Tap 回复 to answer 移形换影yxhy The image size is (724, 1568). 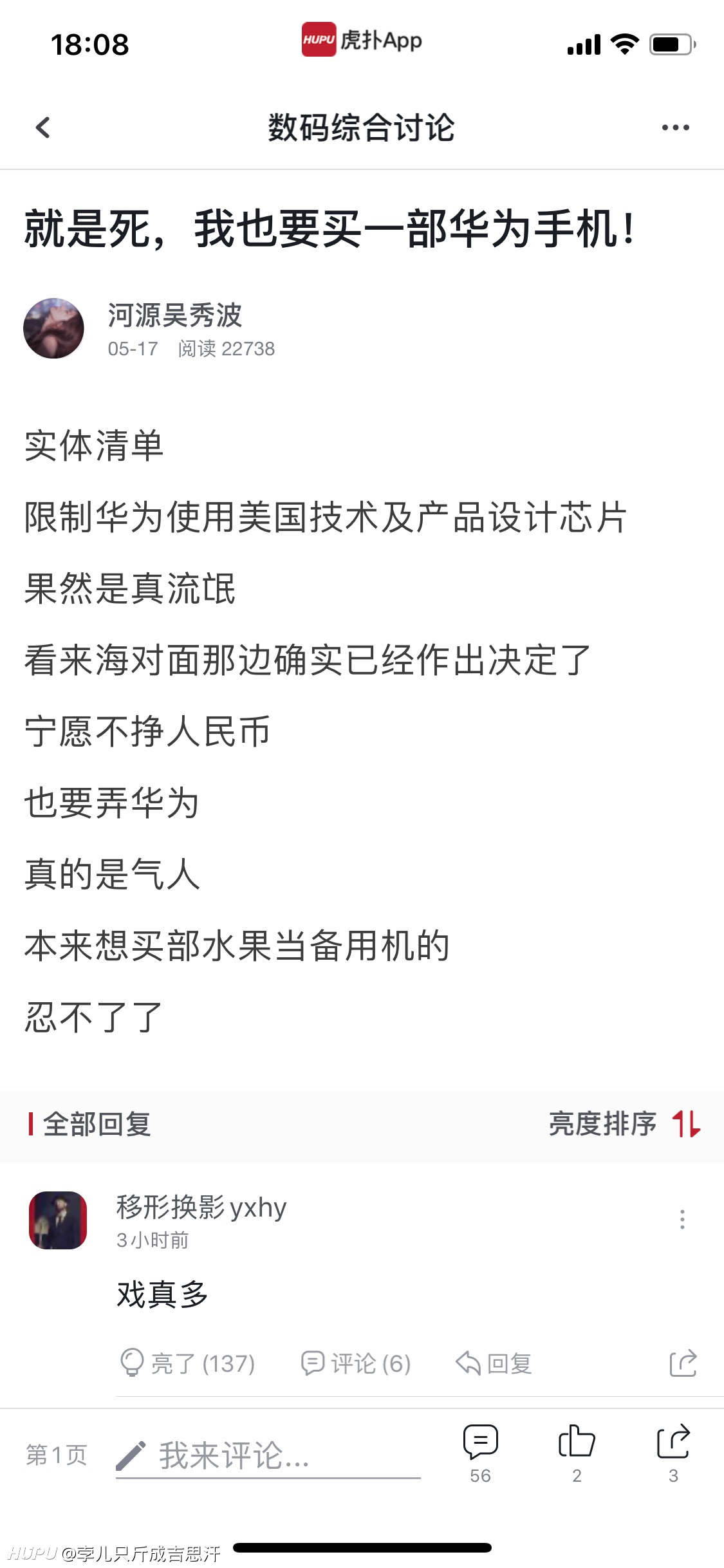point(494,1363)
